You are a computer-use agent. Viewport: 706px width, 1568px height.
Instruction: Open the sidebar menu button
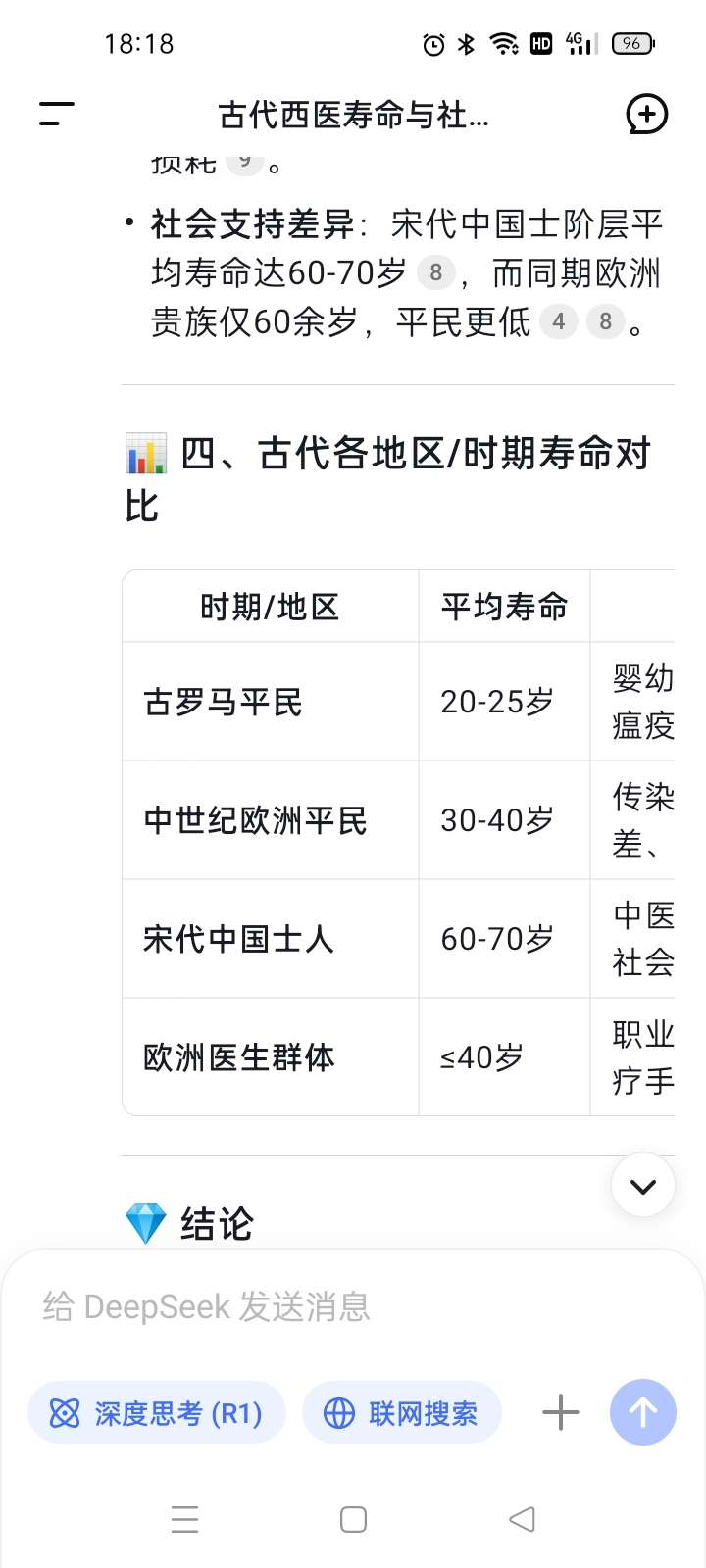point(57,114)
